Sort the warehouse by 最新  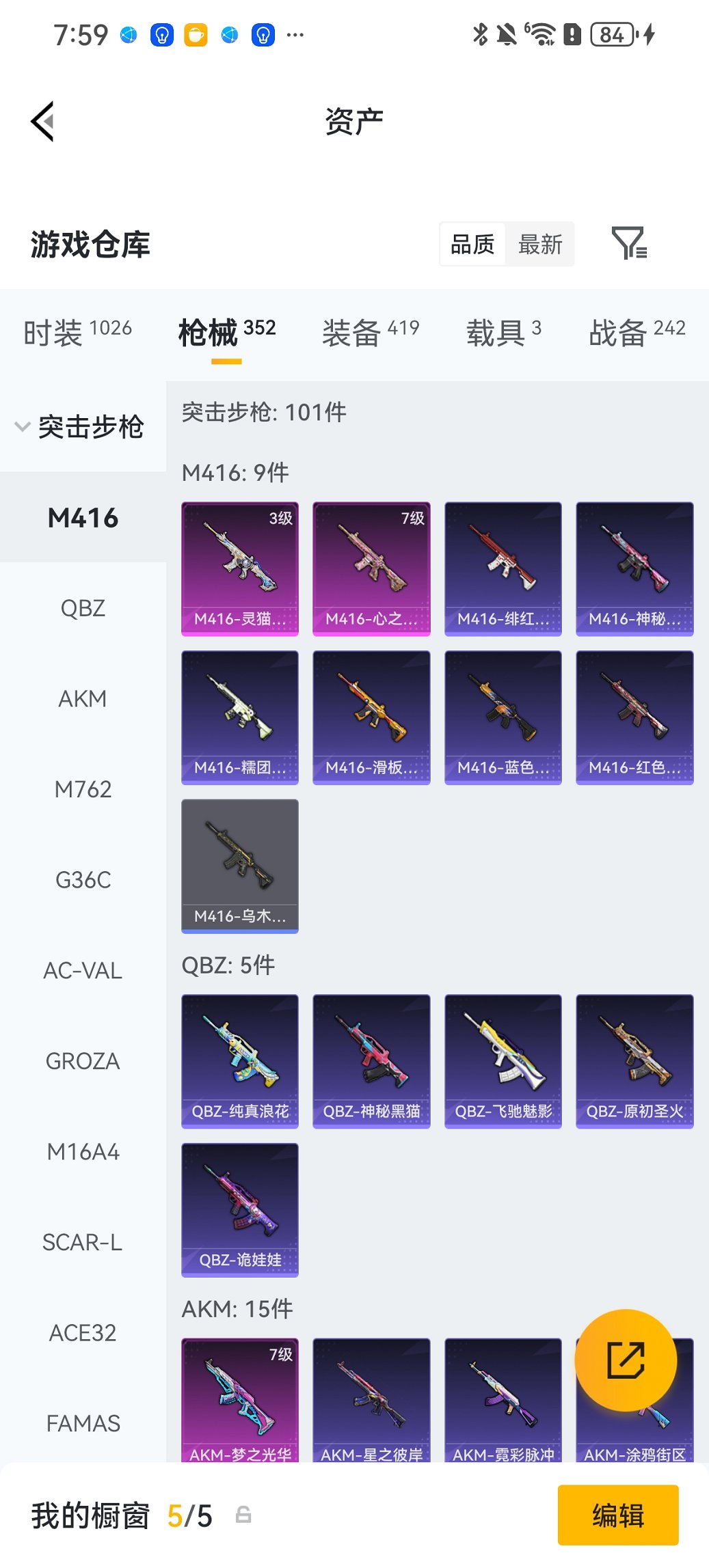pyautogui.click(x=539, y=244)
